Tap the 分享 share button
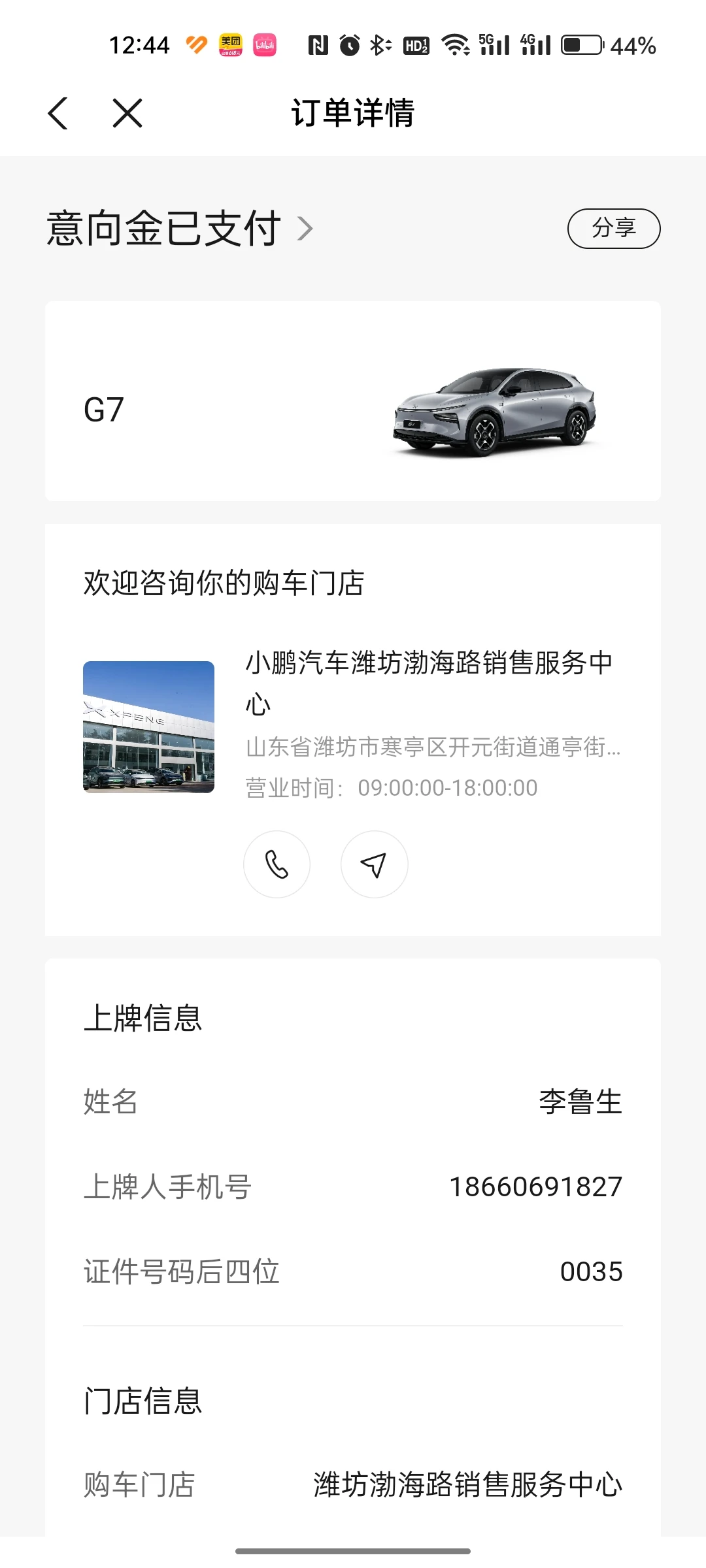 pyautogui.click(x=613, y=228)
